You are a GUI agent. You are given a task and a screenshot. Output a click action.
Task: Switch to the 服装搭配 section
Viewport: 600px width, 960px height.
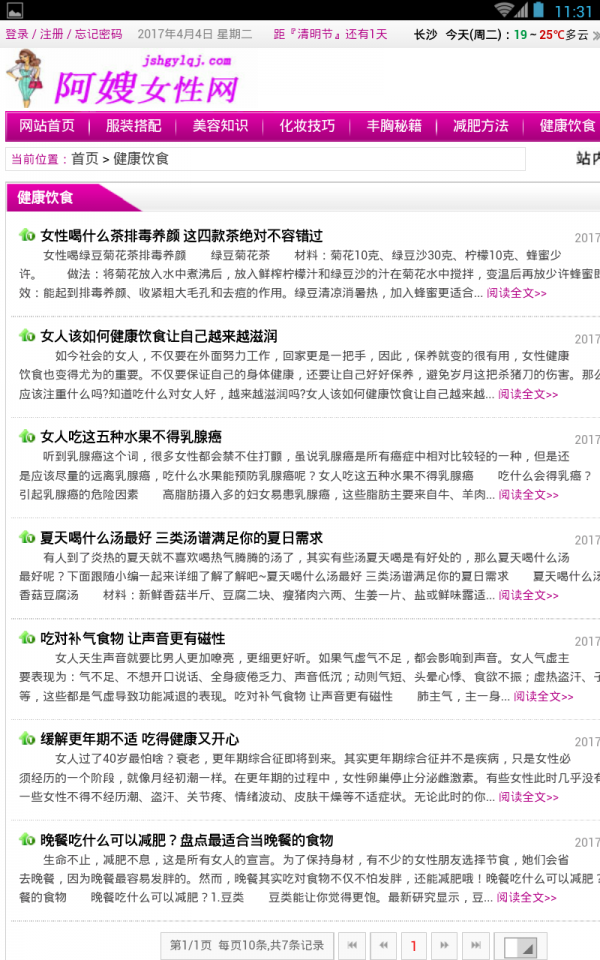[x=133, y=126]
